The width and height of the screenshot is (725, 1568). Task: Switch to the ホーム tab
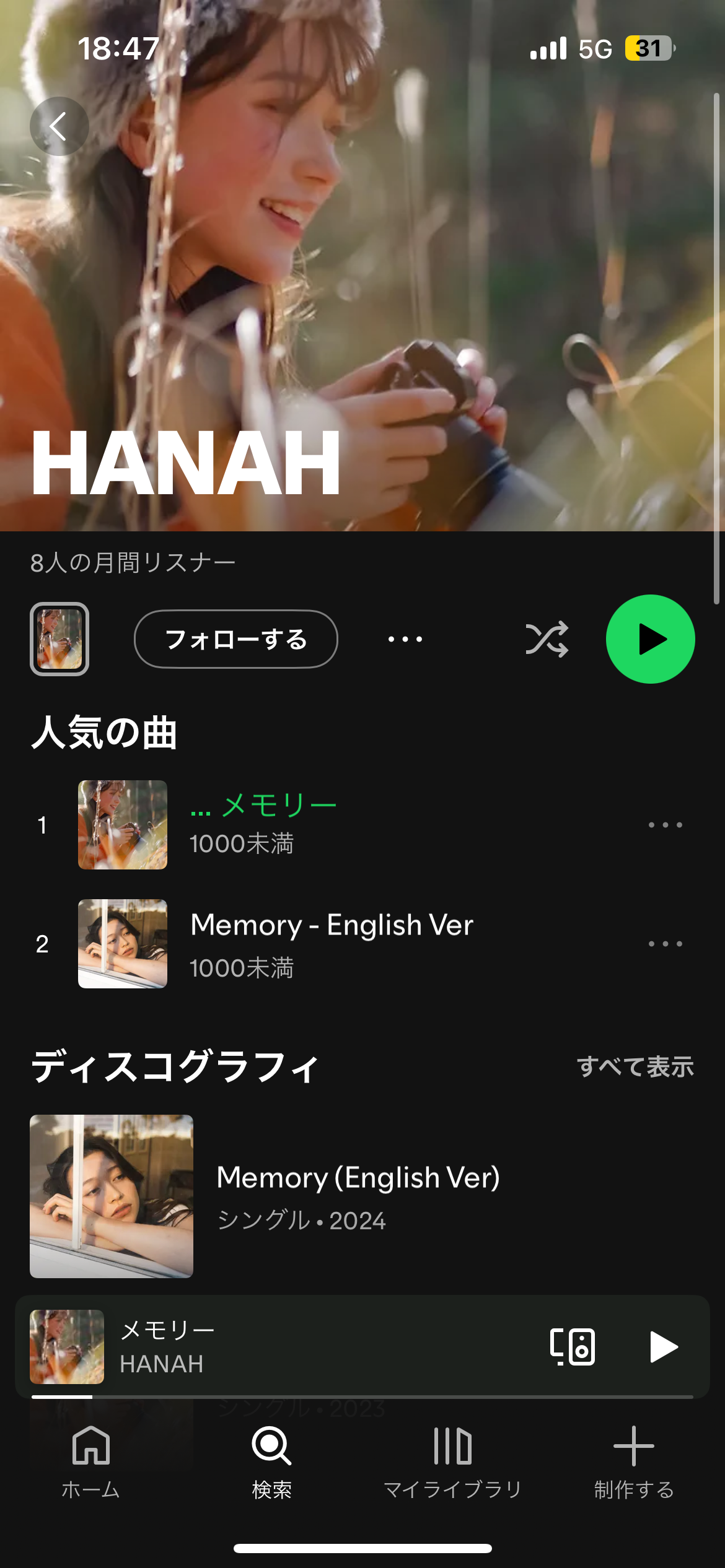pyautogui.click(x=91, y=1462)
